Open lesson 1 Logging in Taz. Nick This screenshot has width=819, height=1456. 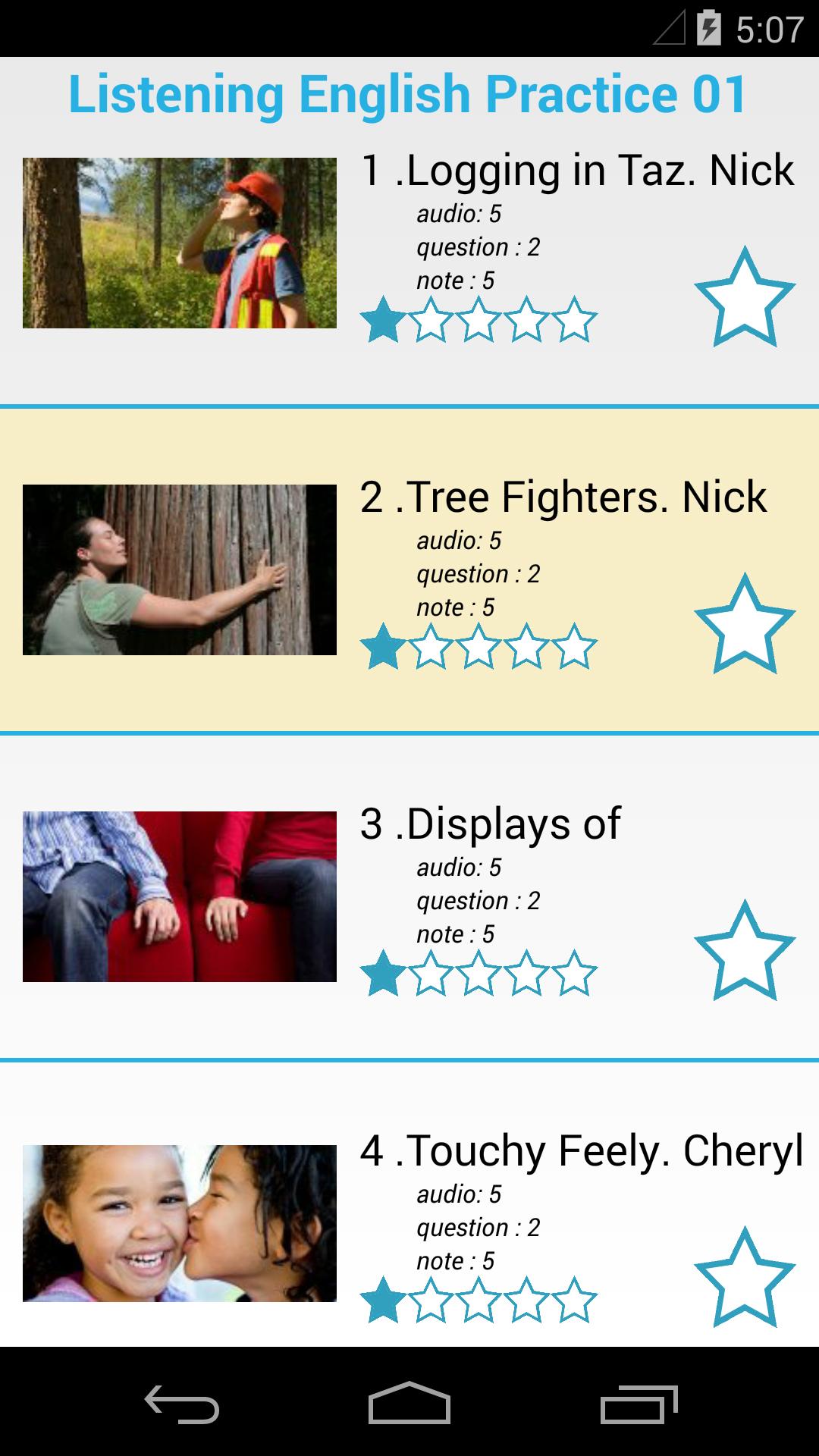(576, 170)
